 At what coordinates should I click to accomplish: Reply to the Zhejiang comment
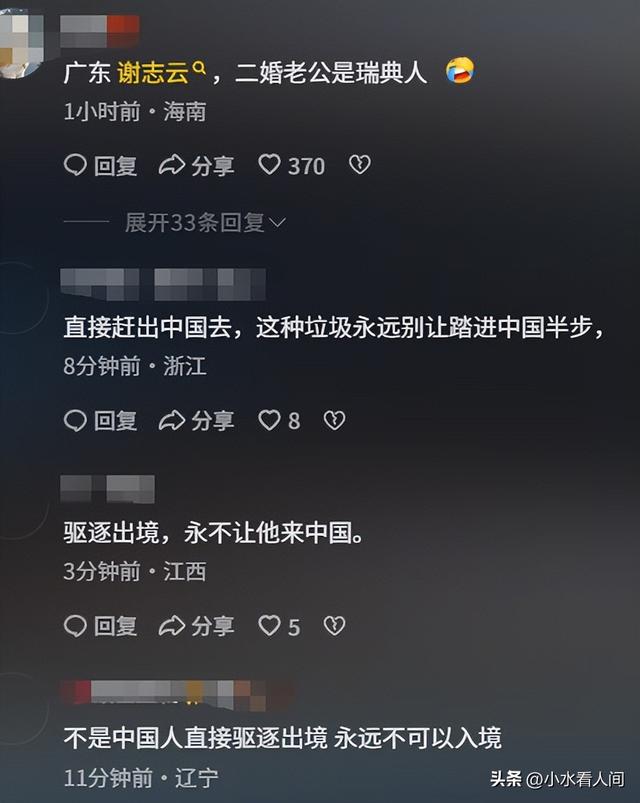point(100,421)
